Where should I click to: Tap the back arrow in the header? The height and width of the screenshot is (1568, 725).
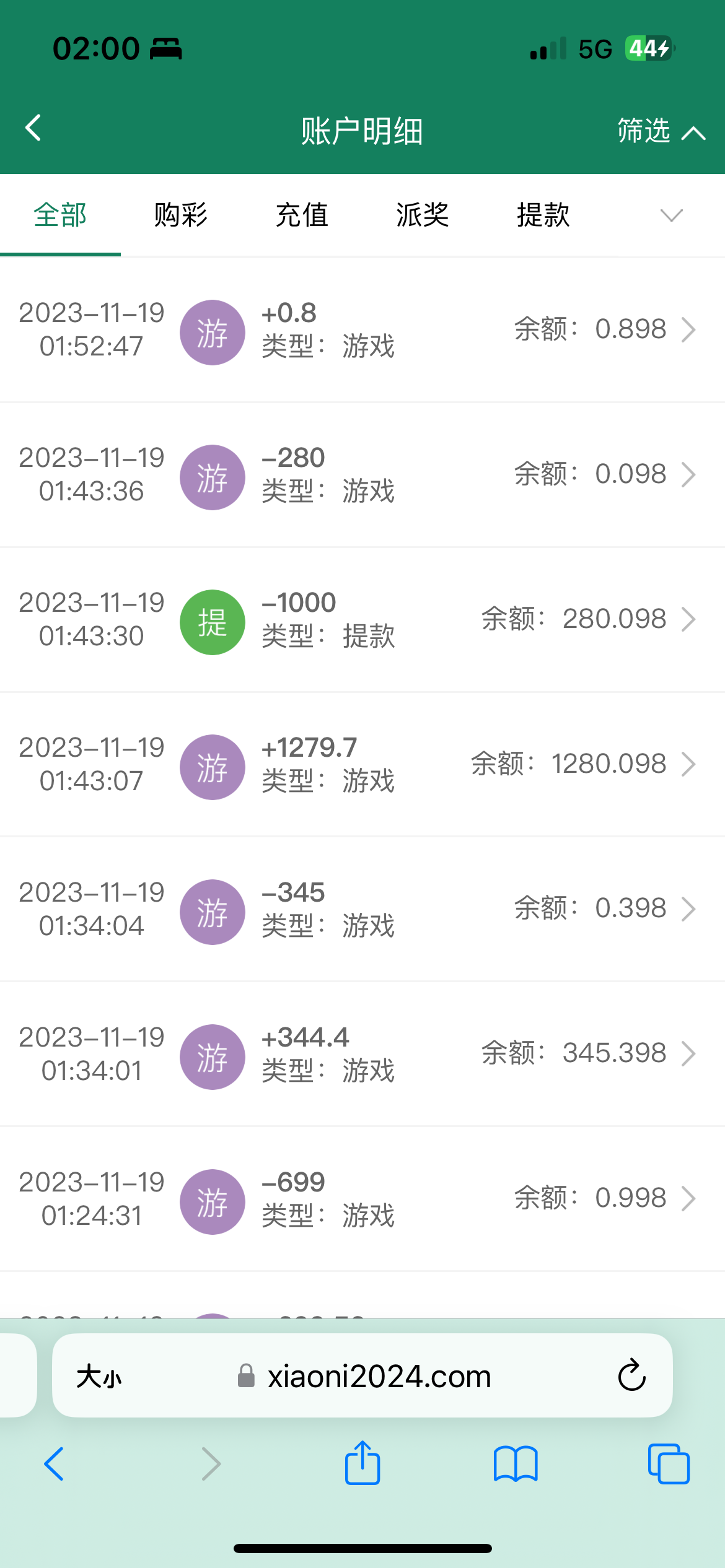[x=32, y=128]
